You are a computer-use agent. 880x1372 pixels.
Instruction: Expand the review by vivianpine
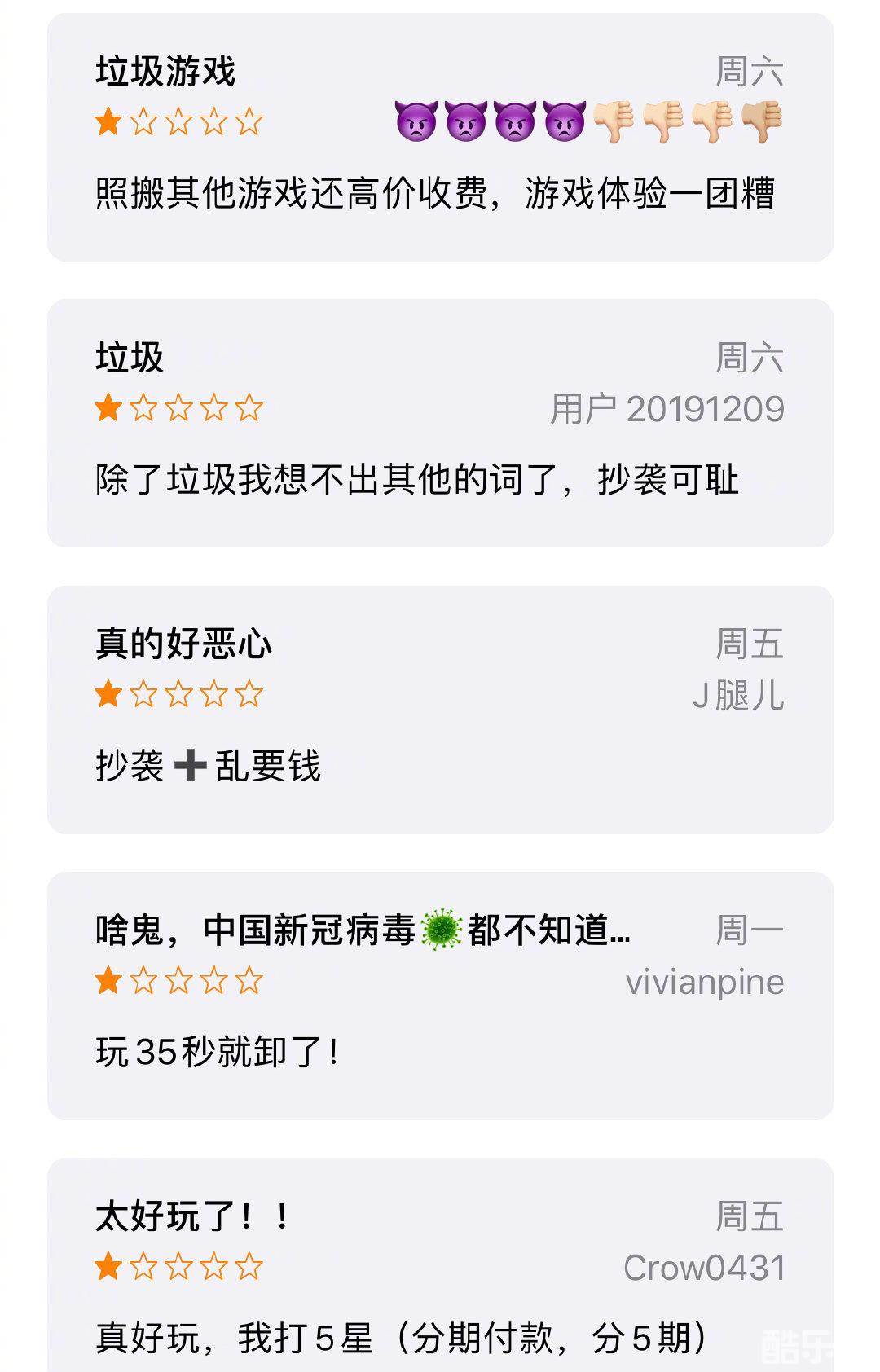point(440,996)
